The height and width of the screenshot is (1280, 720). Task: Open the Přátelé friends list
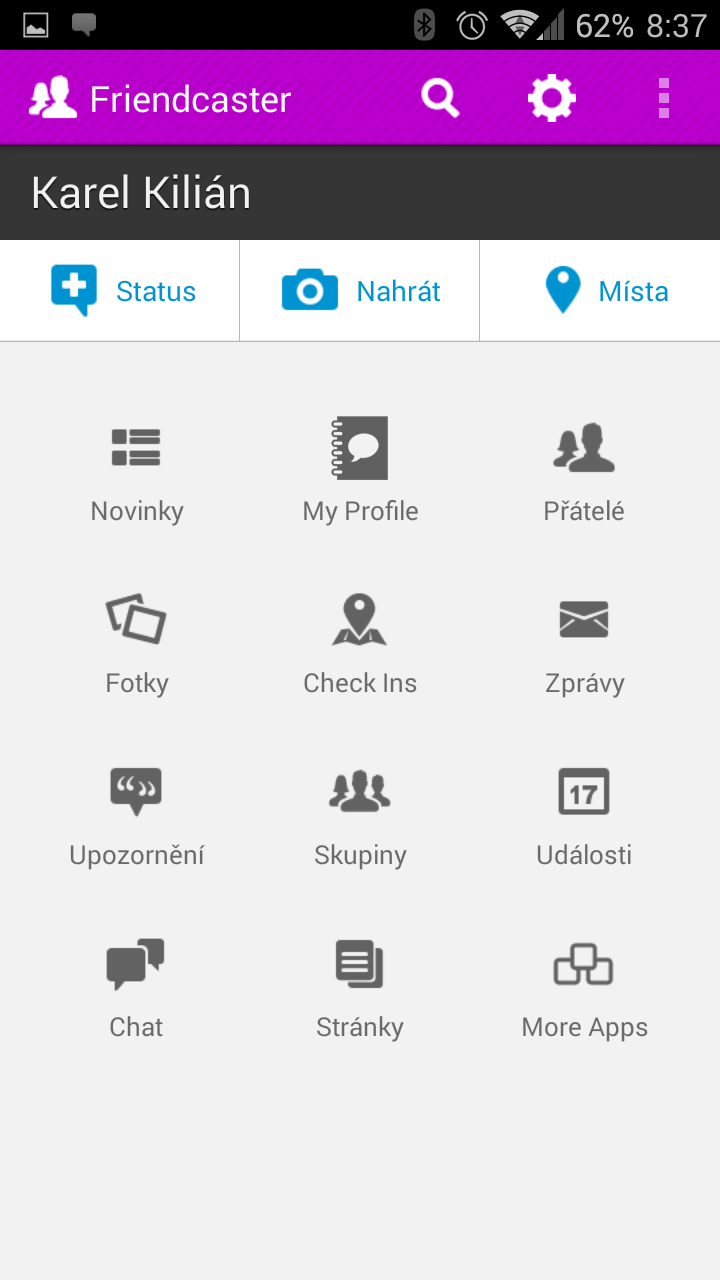point(584,470)
